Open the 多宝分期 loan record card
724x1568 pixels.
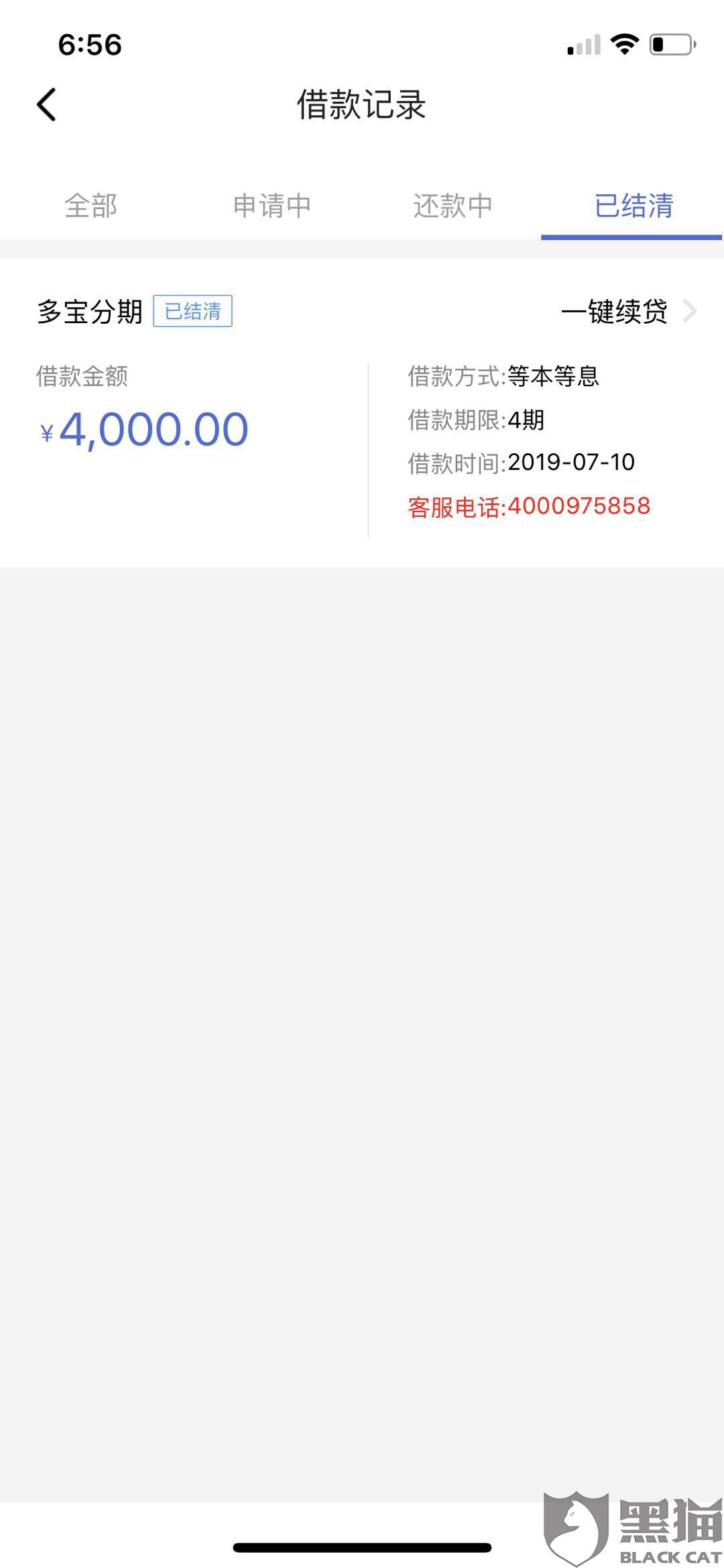201,429
